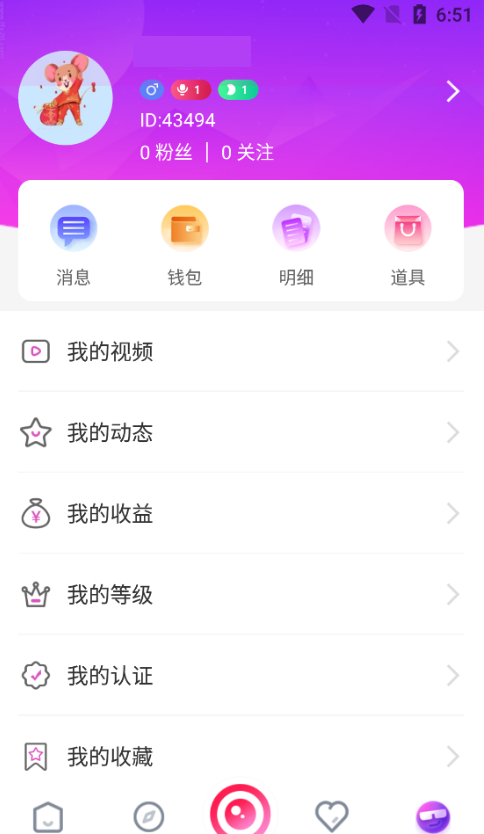Open 我的动态 row
The image size is (484, 834).
241,432
